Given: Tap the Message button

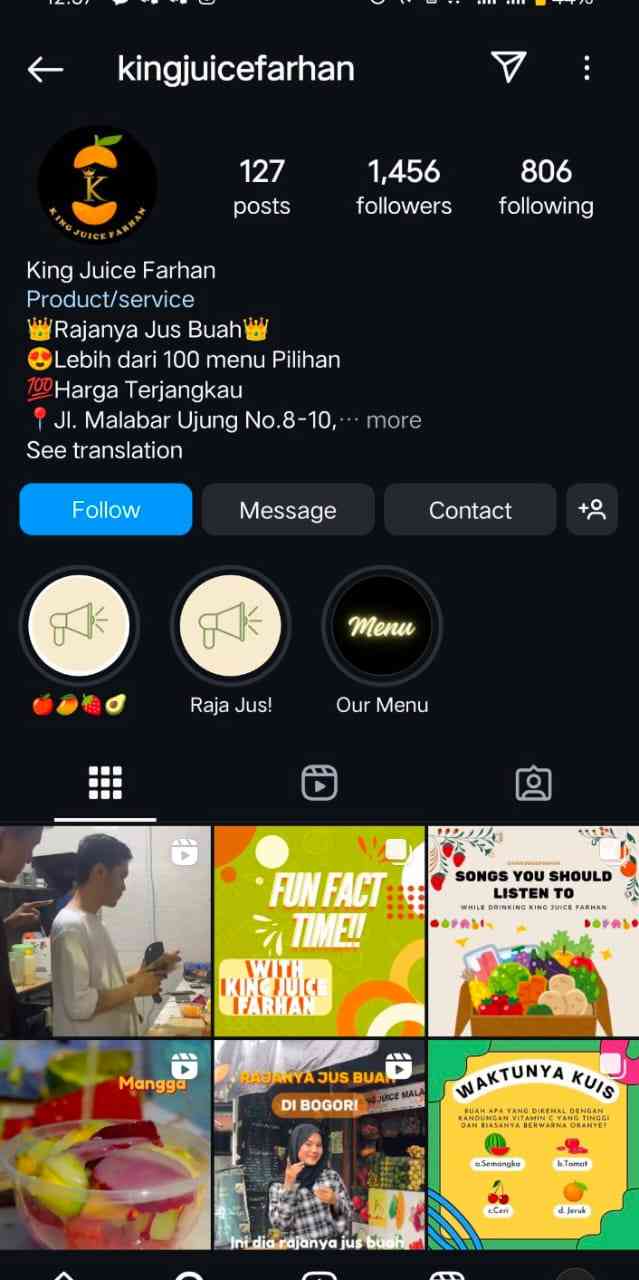Looking at the screenshot, I should (288, 510).
